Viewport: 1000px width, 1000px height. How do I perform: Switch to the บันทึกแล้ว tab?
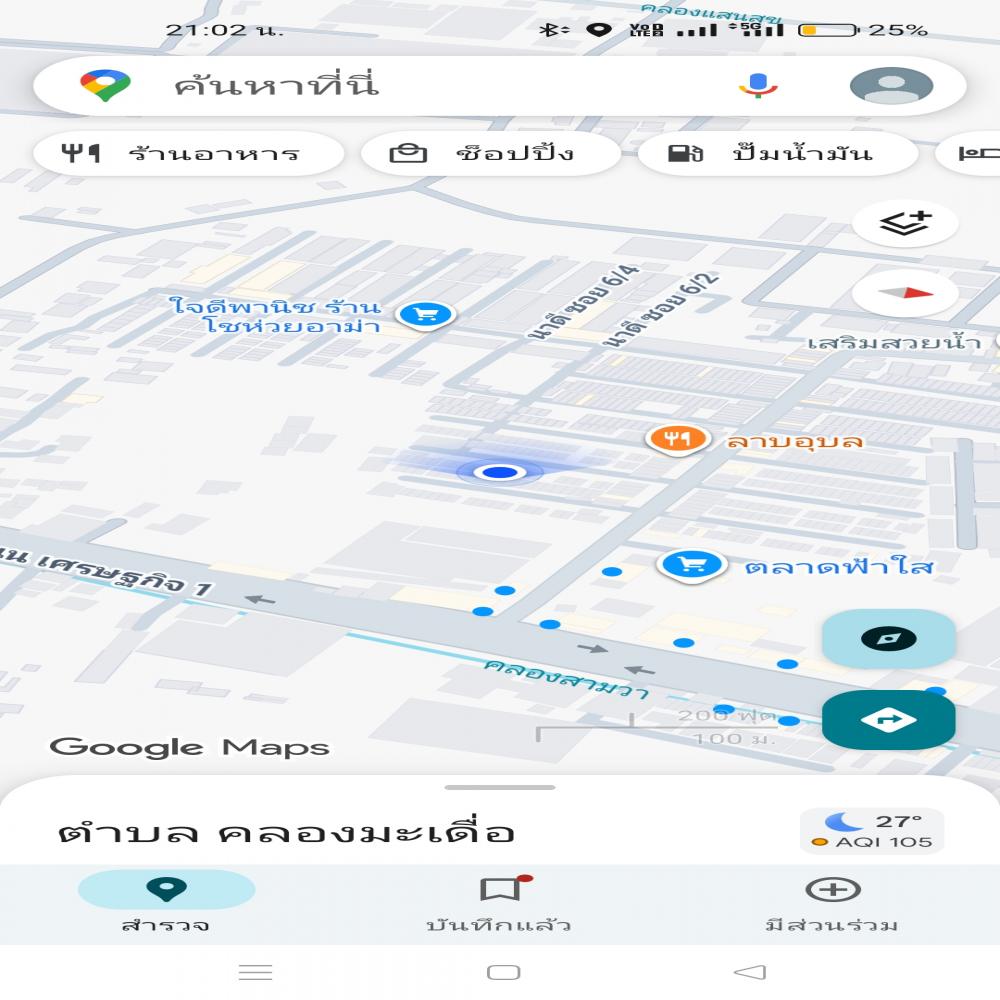(499, 903)
